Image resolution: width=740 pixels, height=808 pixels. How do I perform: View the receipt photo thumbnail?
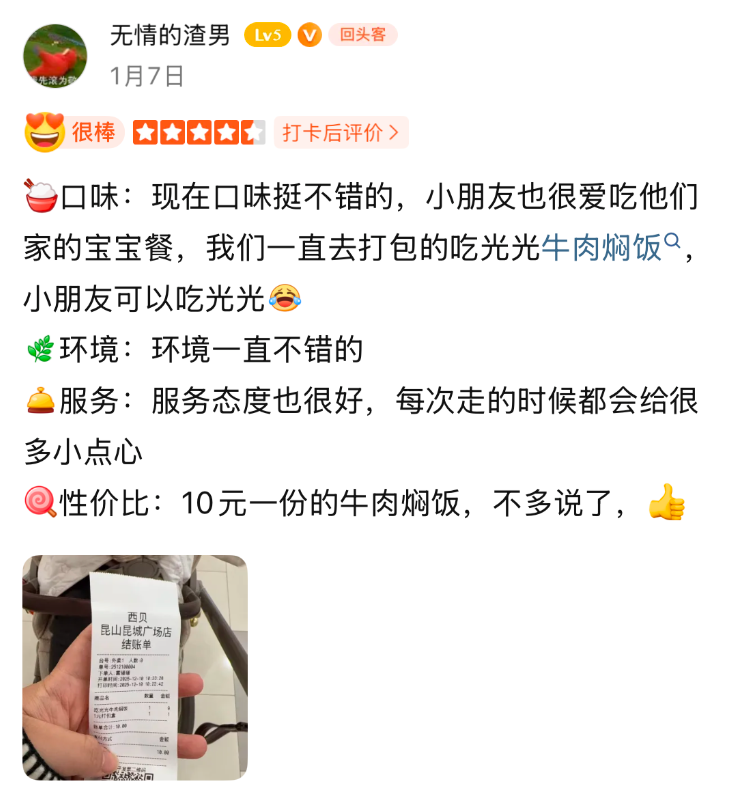(x=135, y=667)
